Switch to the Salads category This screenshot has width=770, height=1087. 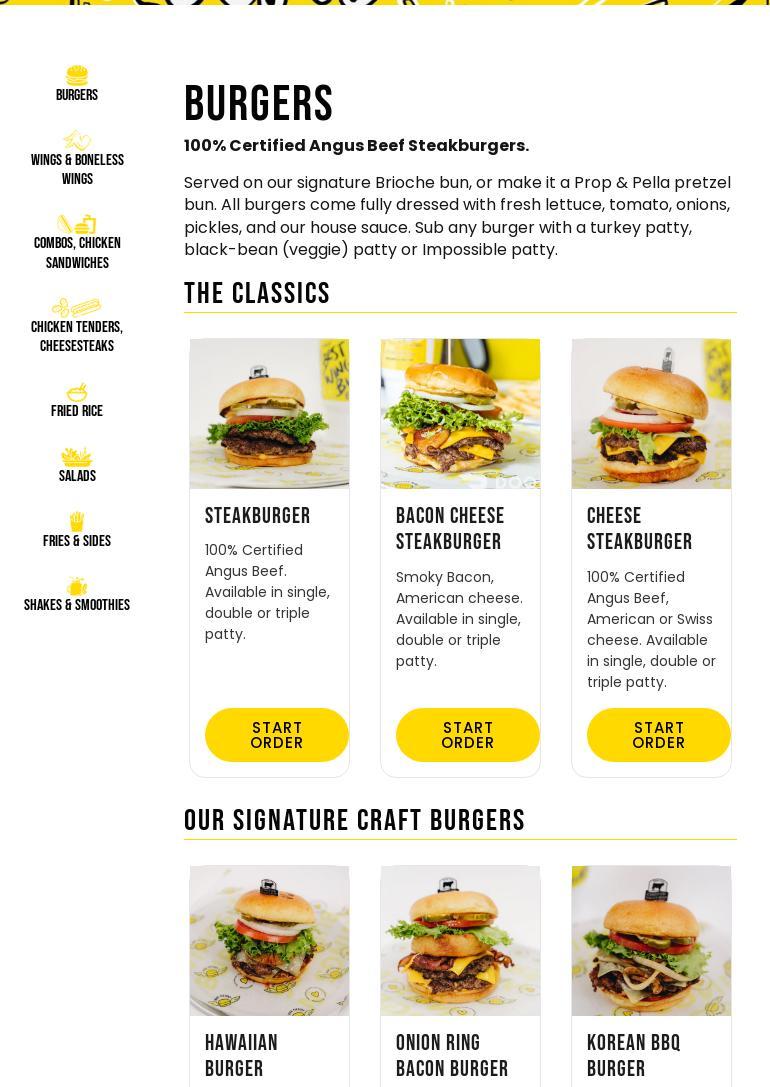(77, 466)
